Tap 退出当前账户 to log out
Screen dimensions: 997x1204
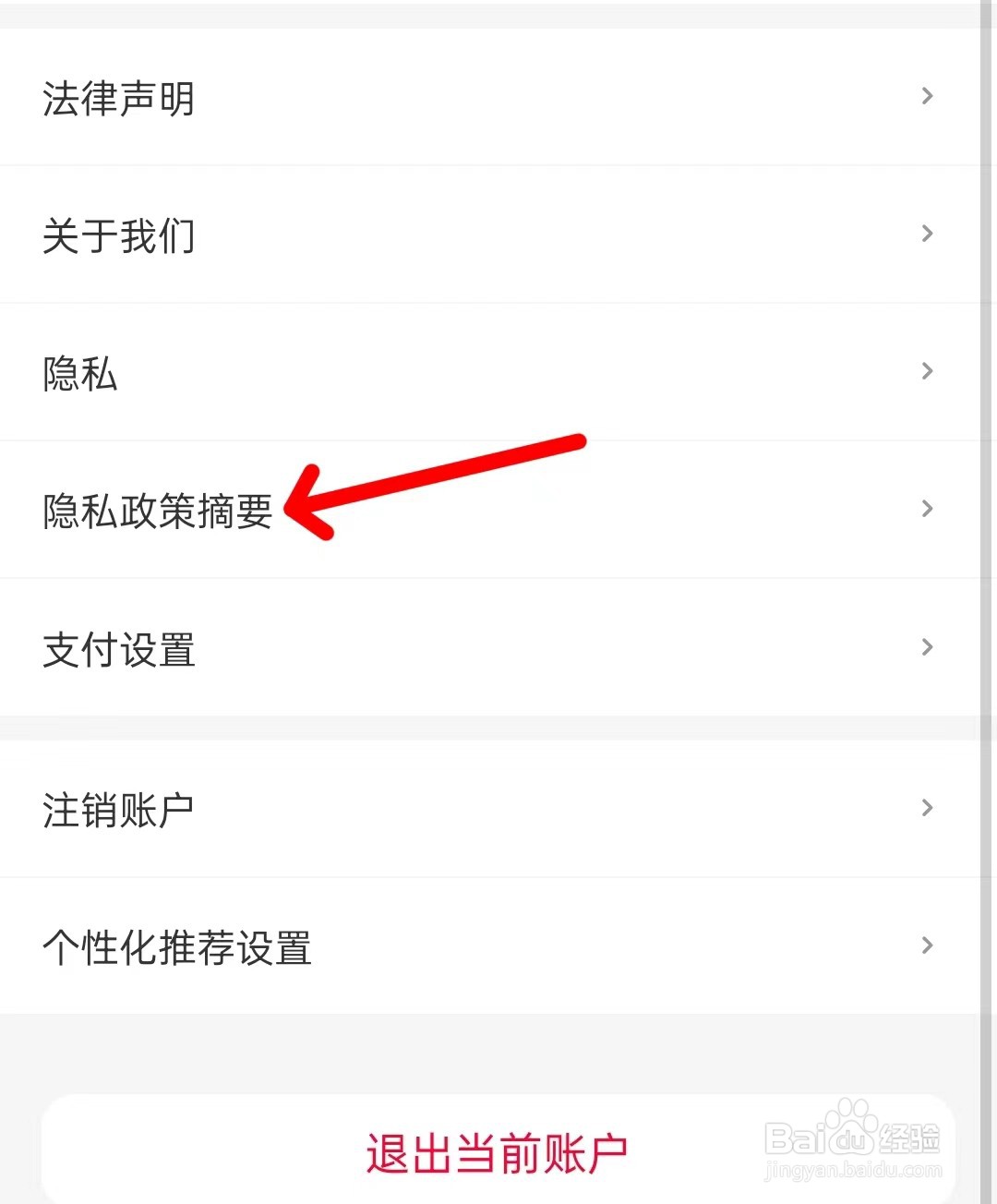pos(498,1148)
